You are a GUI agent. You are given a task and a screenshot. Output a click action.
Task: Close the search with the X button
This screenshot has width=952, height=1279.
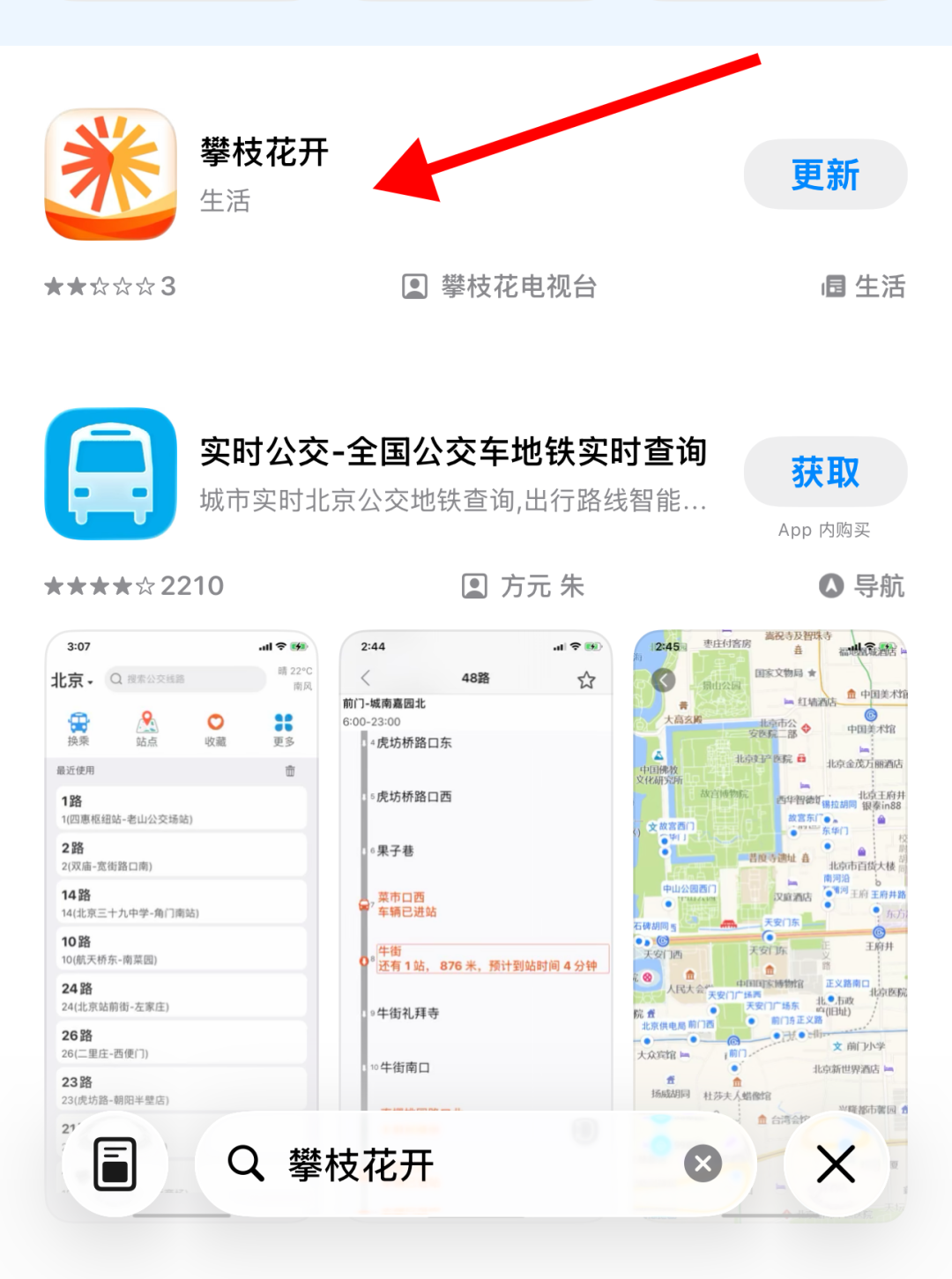(836, 1164)
